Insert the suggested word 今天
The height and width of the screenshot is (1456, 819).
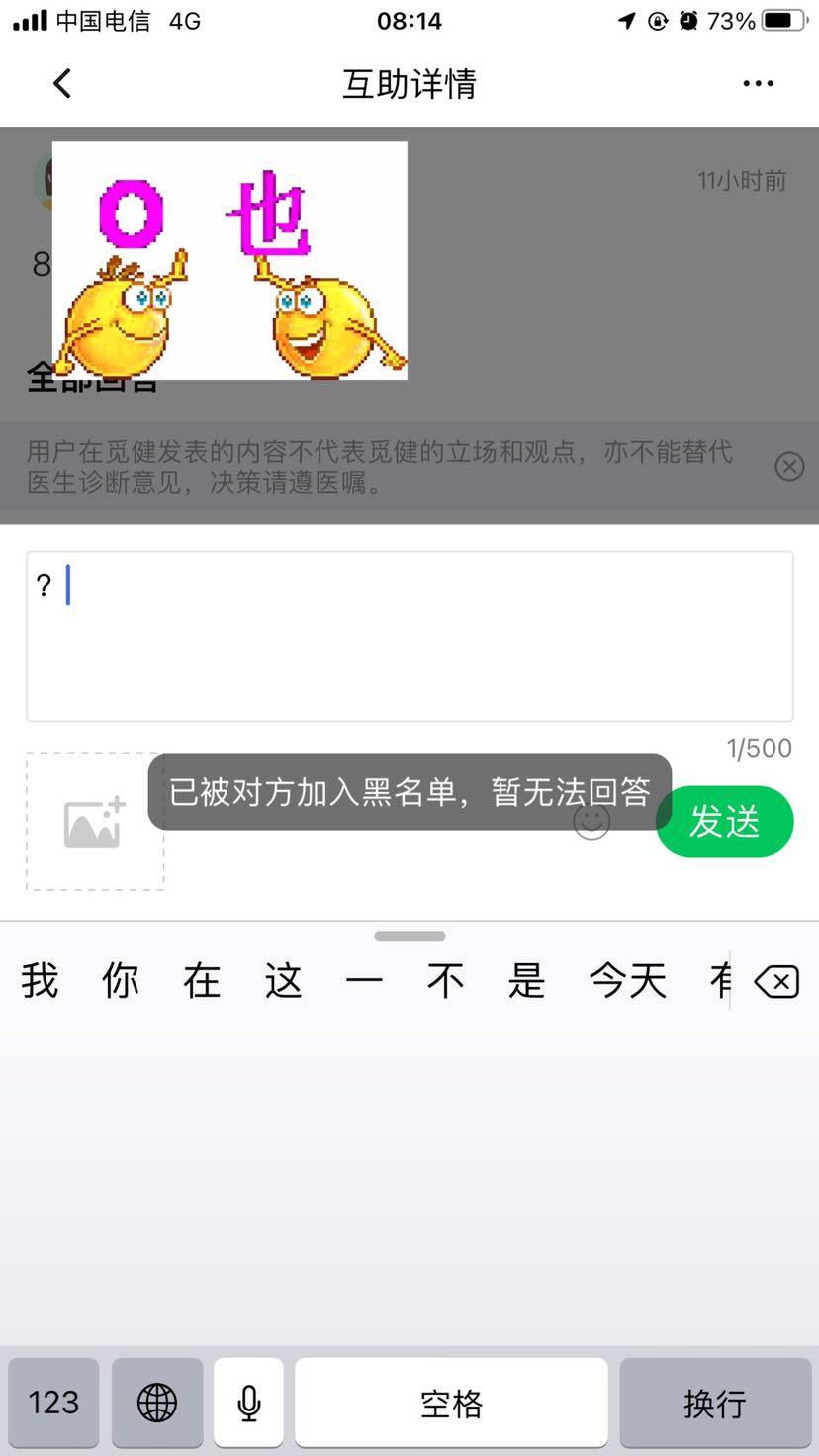[x=627, y=981]
